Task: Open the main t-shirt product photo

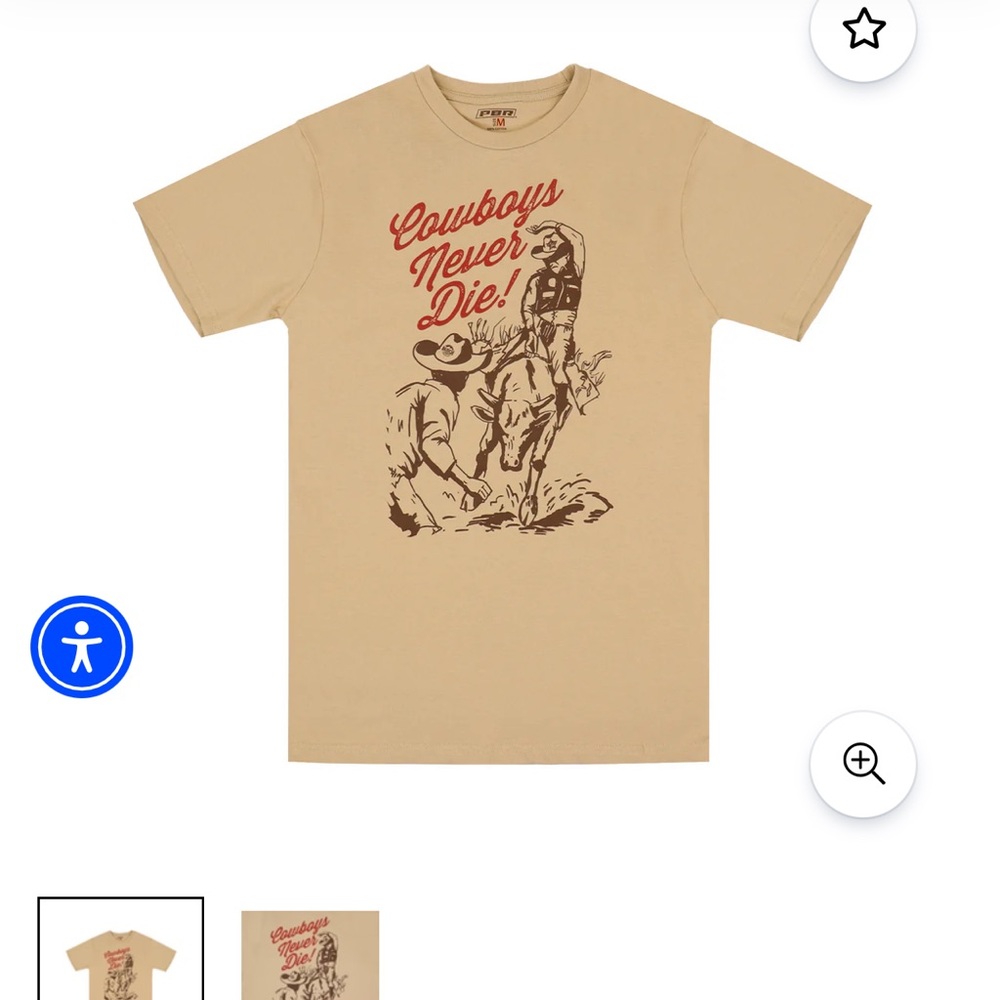Action: (500, 420)
